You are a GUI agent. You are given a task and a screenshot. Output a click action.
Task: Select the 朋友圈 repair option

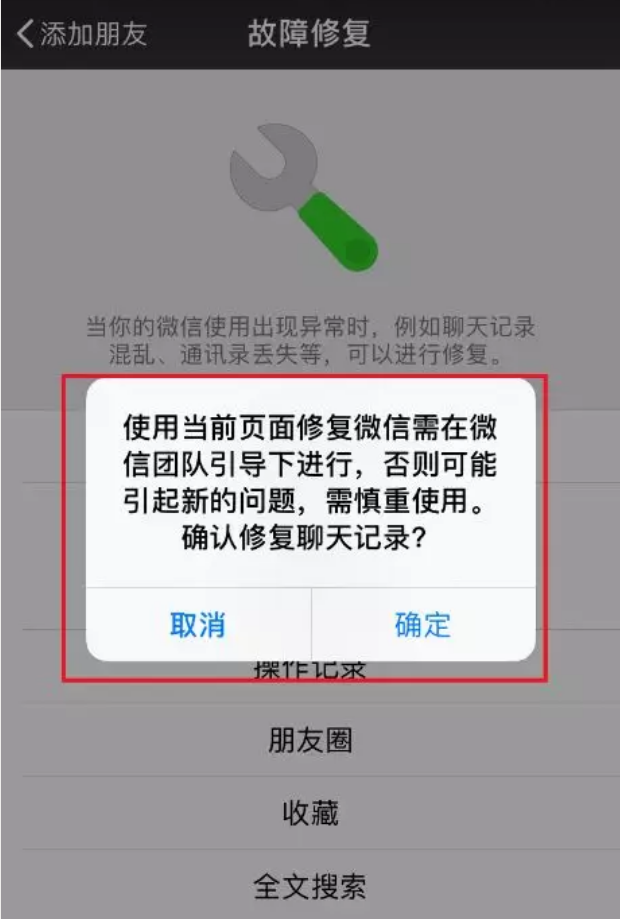[310, 741]
